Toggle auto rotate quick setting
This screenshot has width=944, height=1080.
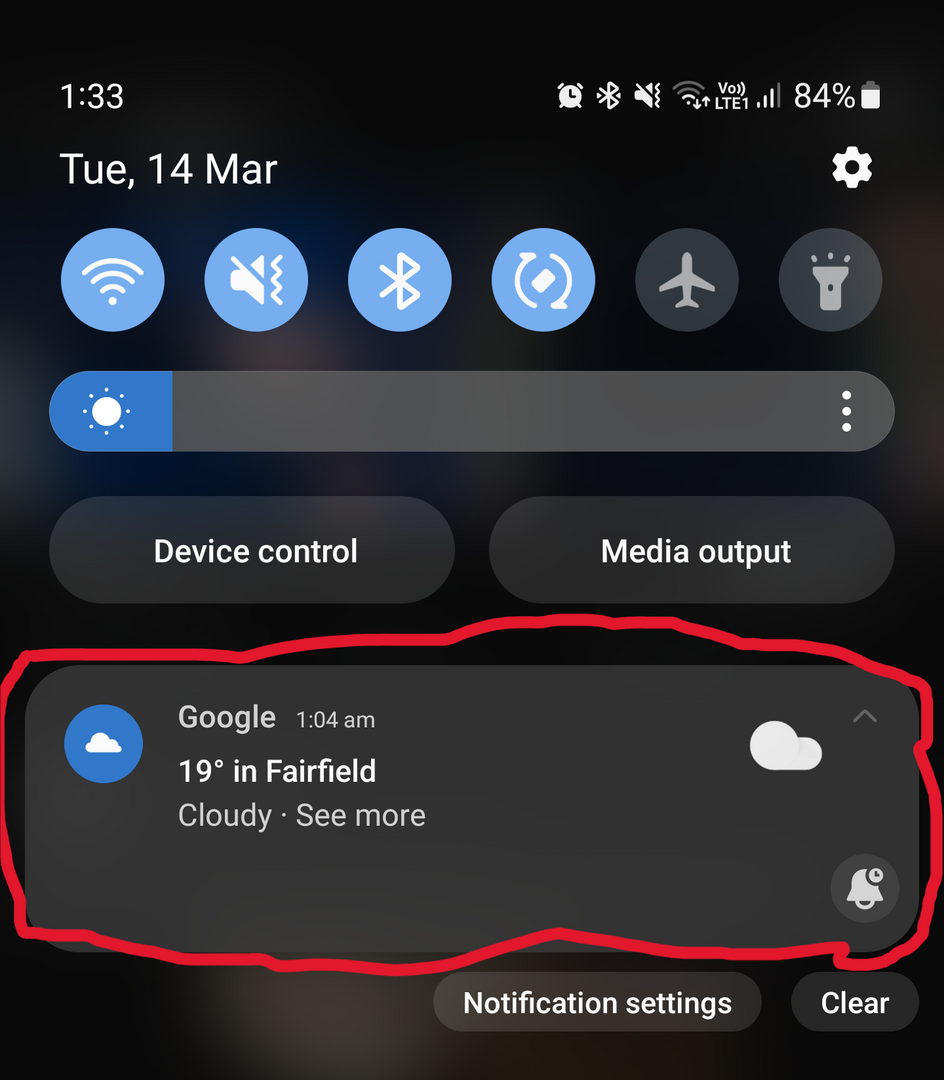(x=543, y=280)
